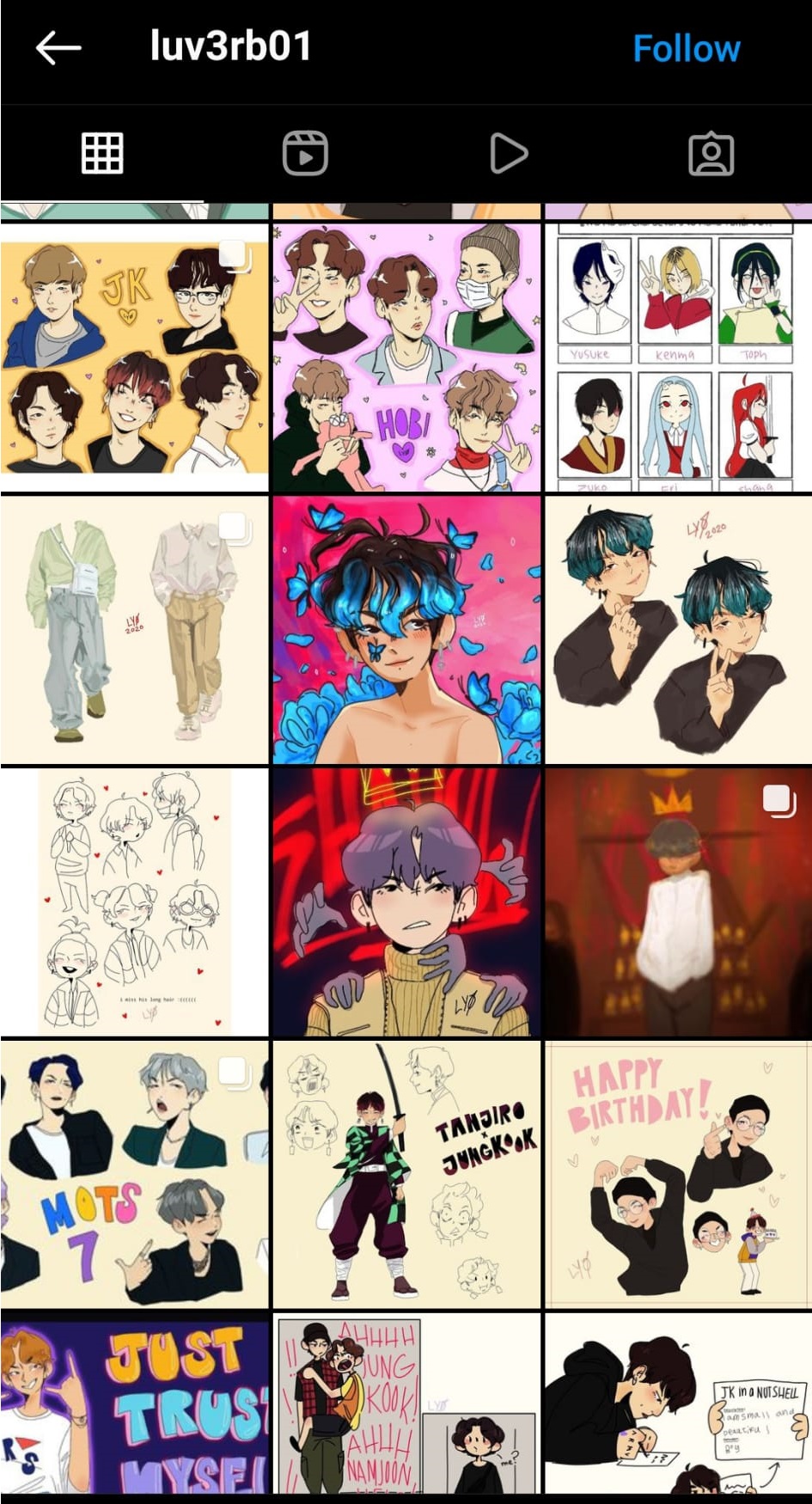The height and width of the screenshot is (1504, 812).
Task: Open the Yusuke Kenma Toph character chart post
Action: click(x=678, y=358)
